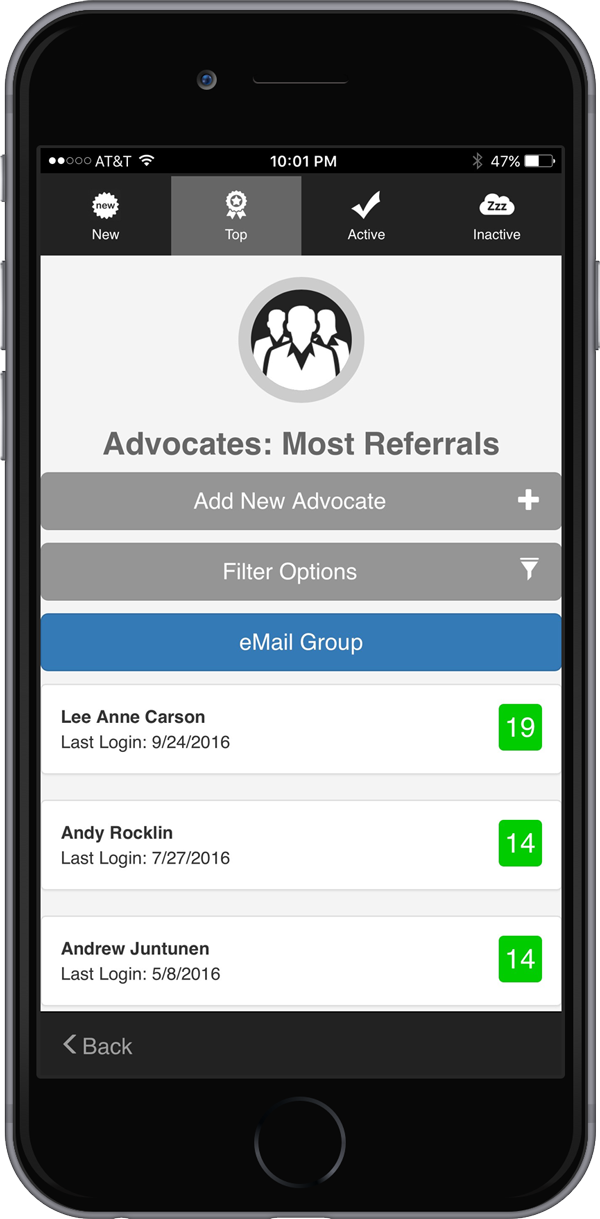Switch to the New tab
This screenshot has width=600, height=1219.
point(105,216)
